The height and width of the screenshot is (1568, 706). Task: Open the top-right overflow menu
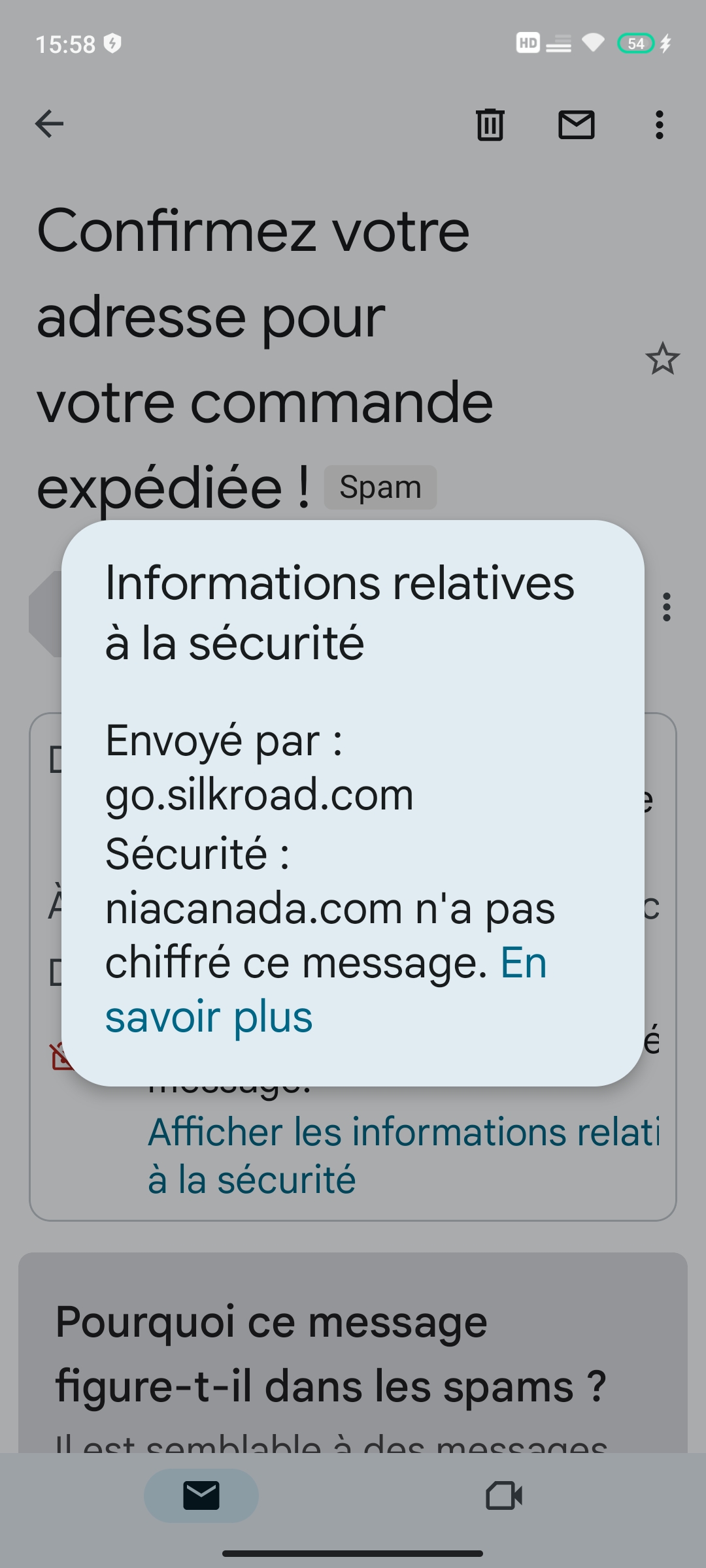click(659, 124)
